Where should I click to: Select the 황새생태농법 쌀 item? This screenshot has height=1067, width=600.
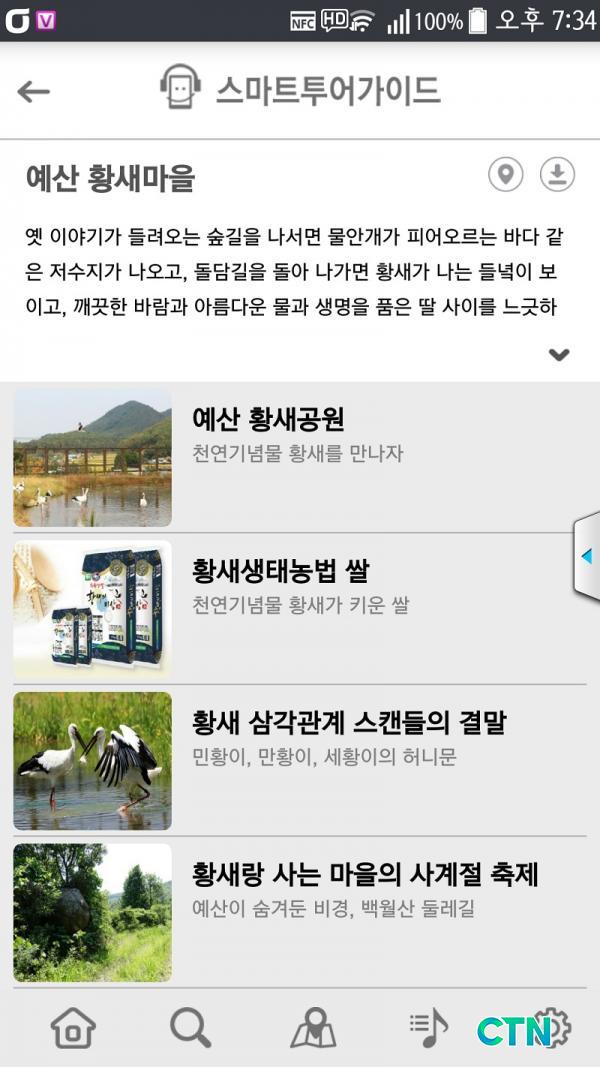click(x=300, y=609)
